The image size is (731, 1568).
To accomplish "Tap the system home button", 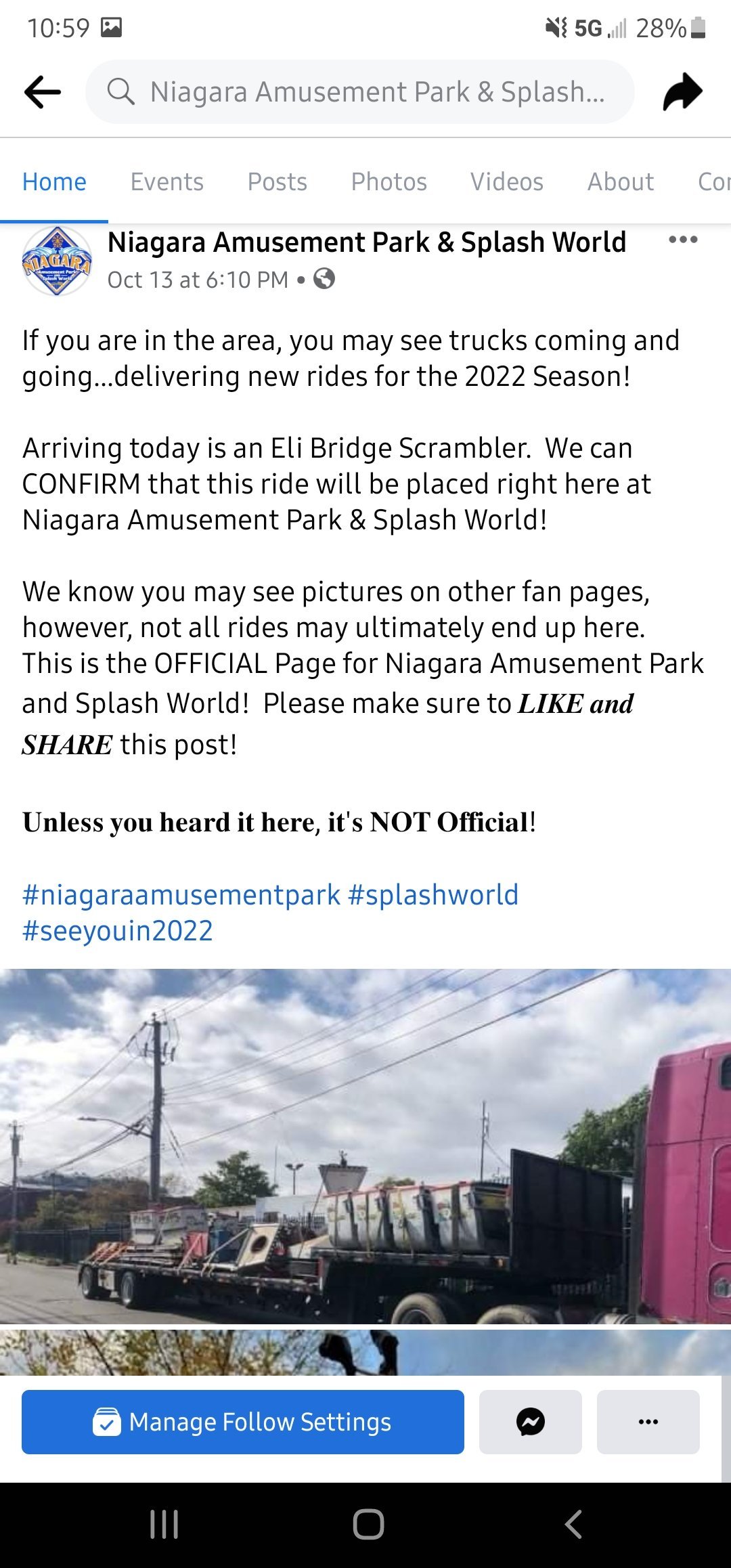I will click(368, 1525).
